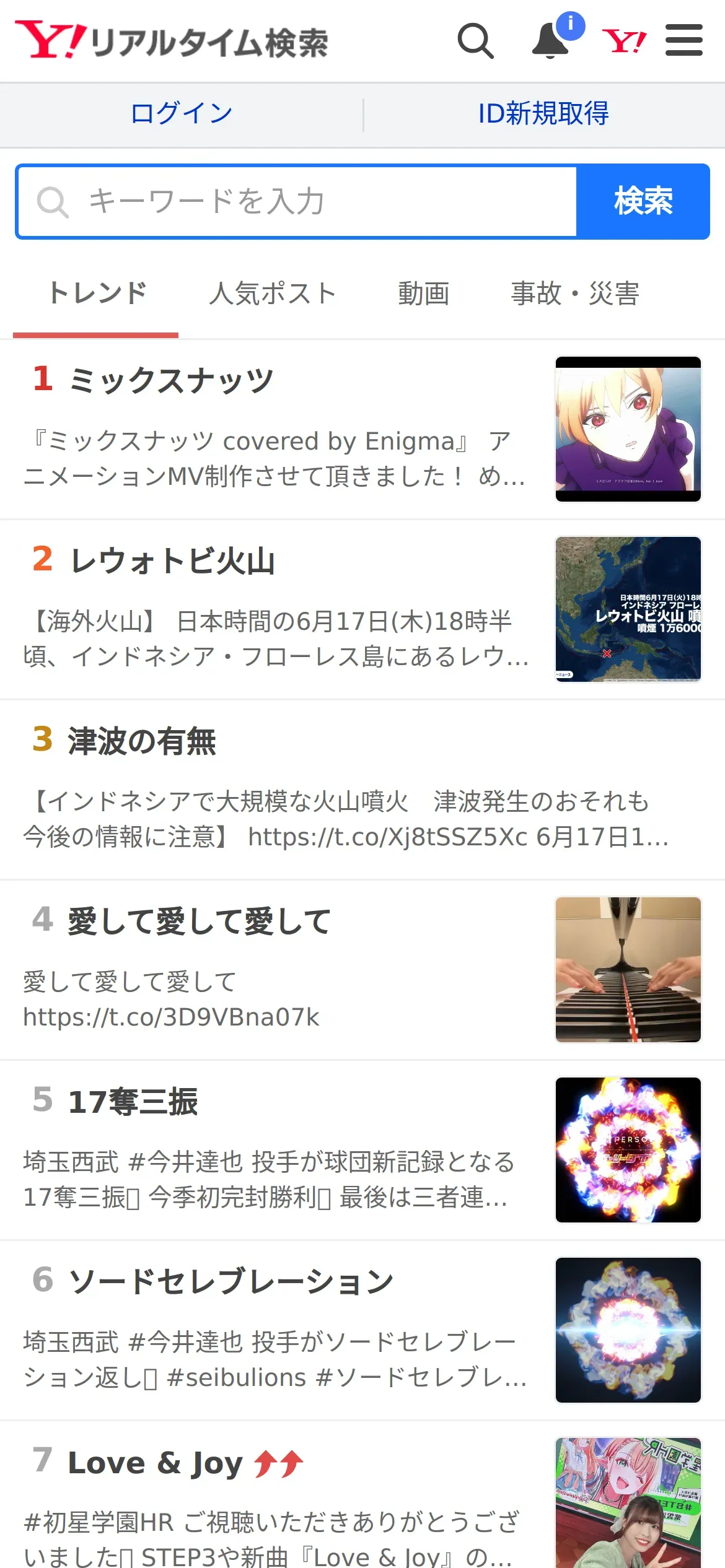The image size is (725, 1568).
Task: Open ID新規取得 registration link
Action: point(543,114)
